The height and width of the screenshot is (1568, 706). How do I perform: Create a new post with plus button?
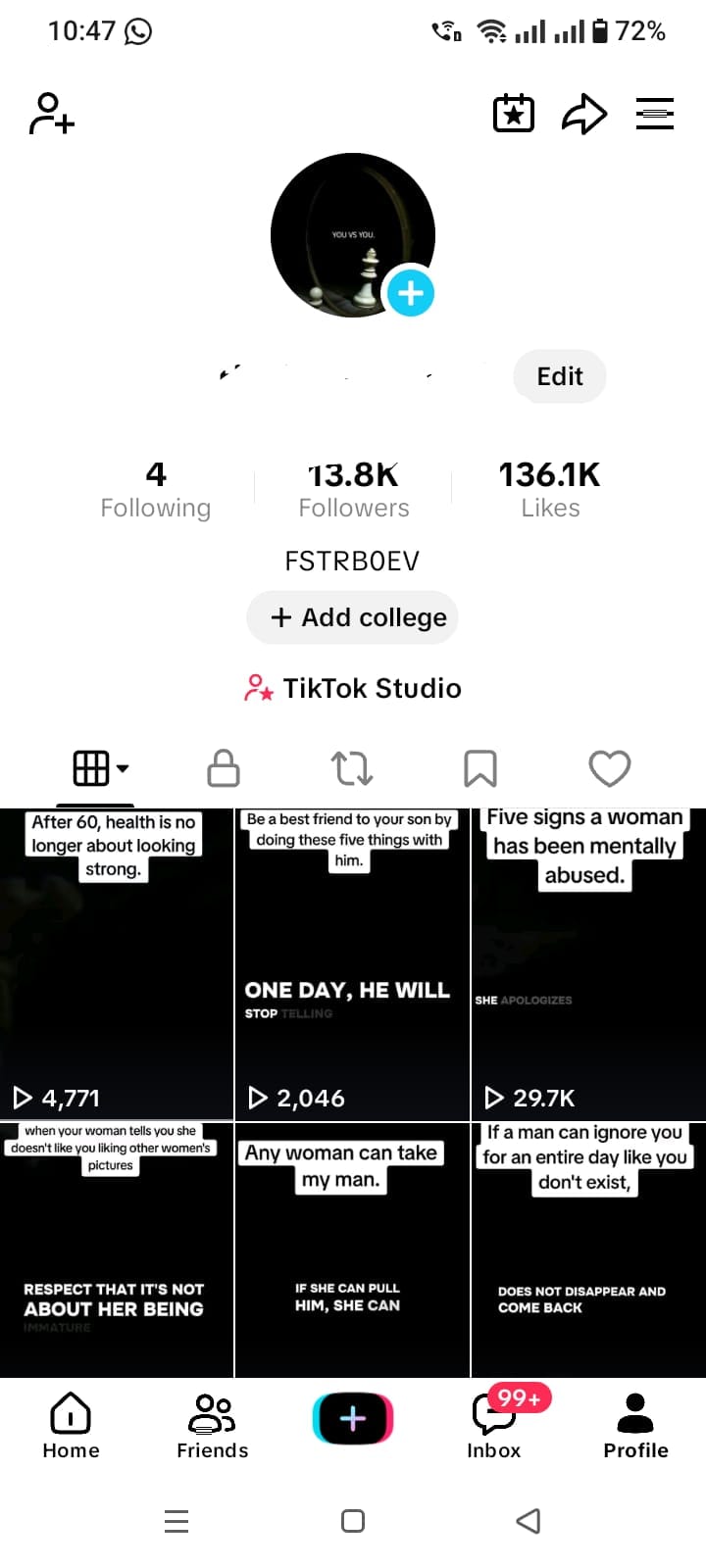pos(353,1418)
